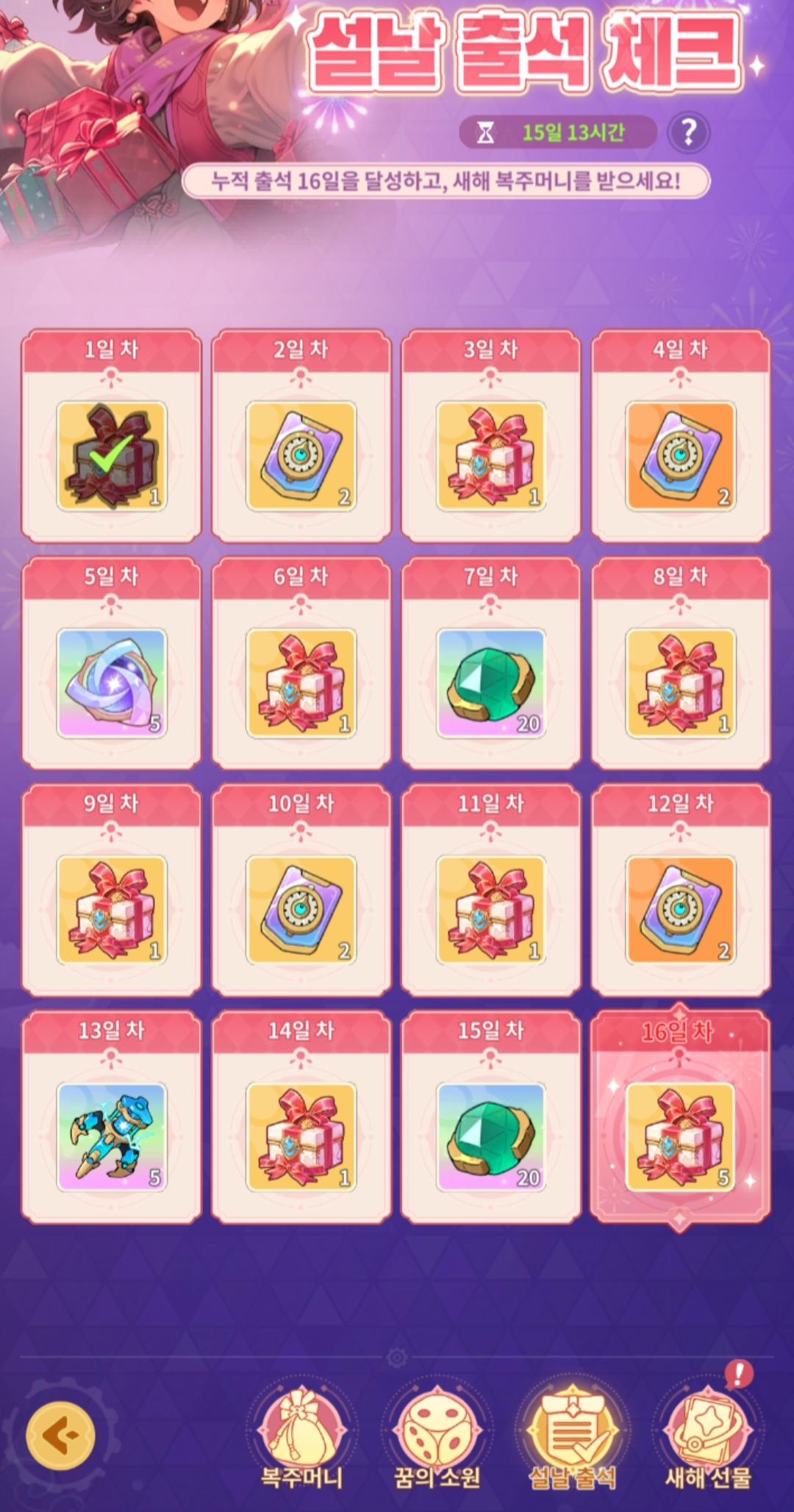
Task: View the 7일 차 green gem reward
Action: pos(491,683)
